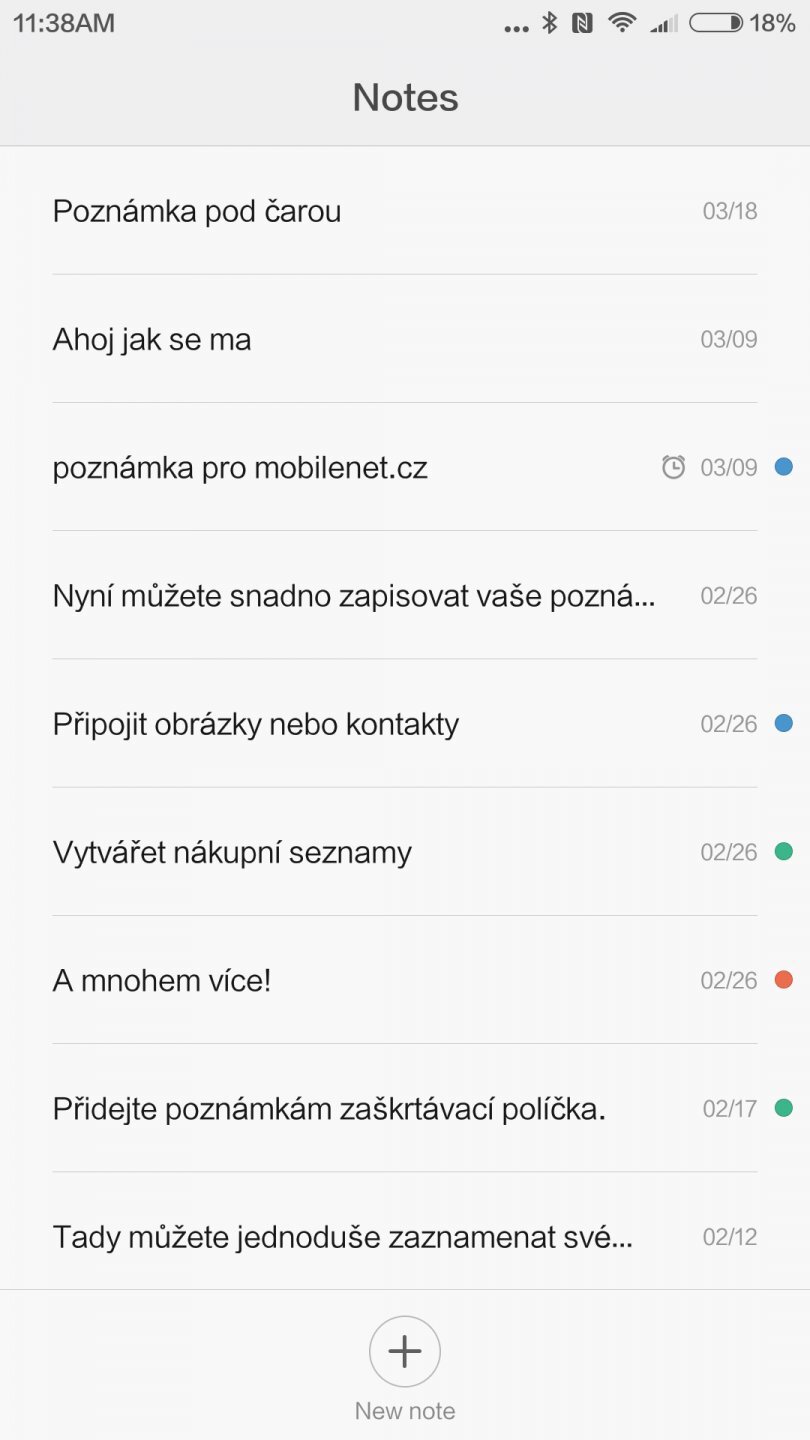This screenshot has height=1440, width=810.
Task: Open 'Přidejte poznámkám zaškrtávací políčka.' note
Action: pos(329,1108)
